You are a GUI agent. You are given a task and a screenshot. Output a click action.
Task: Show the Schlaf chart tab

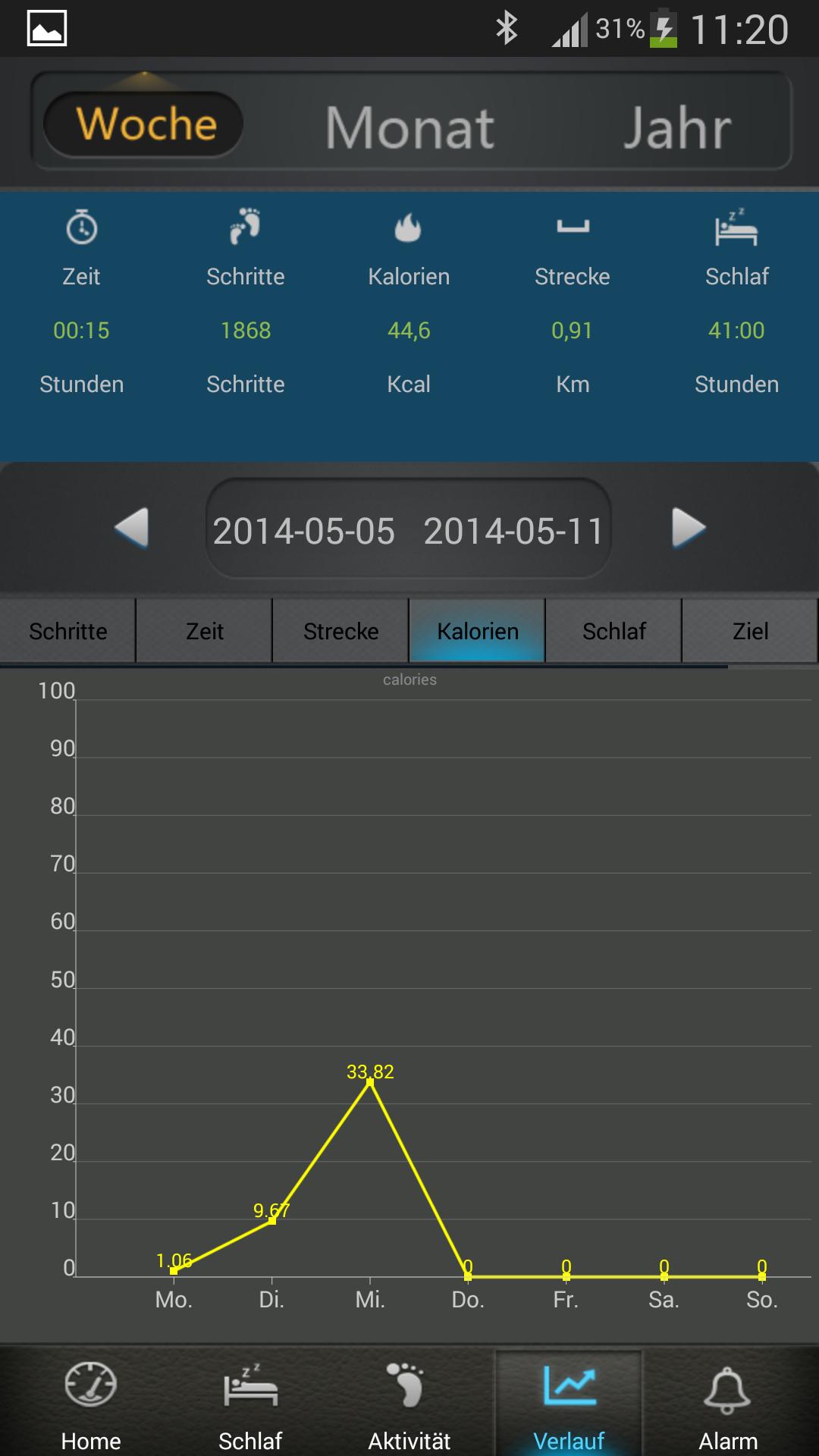(x=614, y=631)
